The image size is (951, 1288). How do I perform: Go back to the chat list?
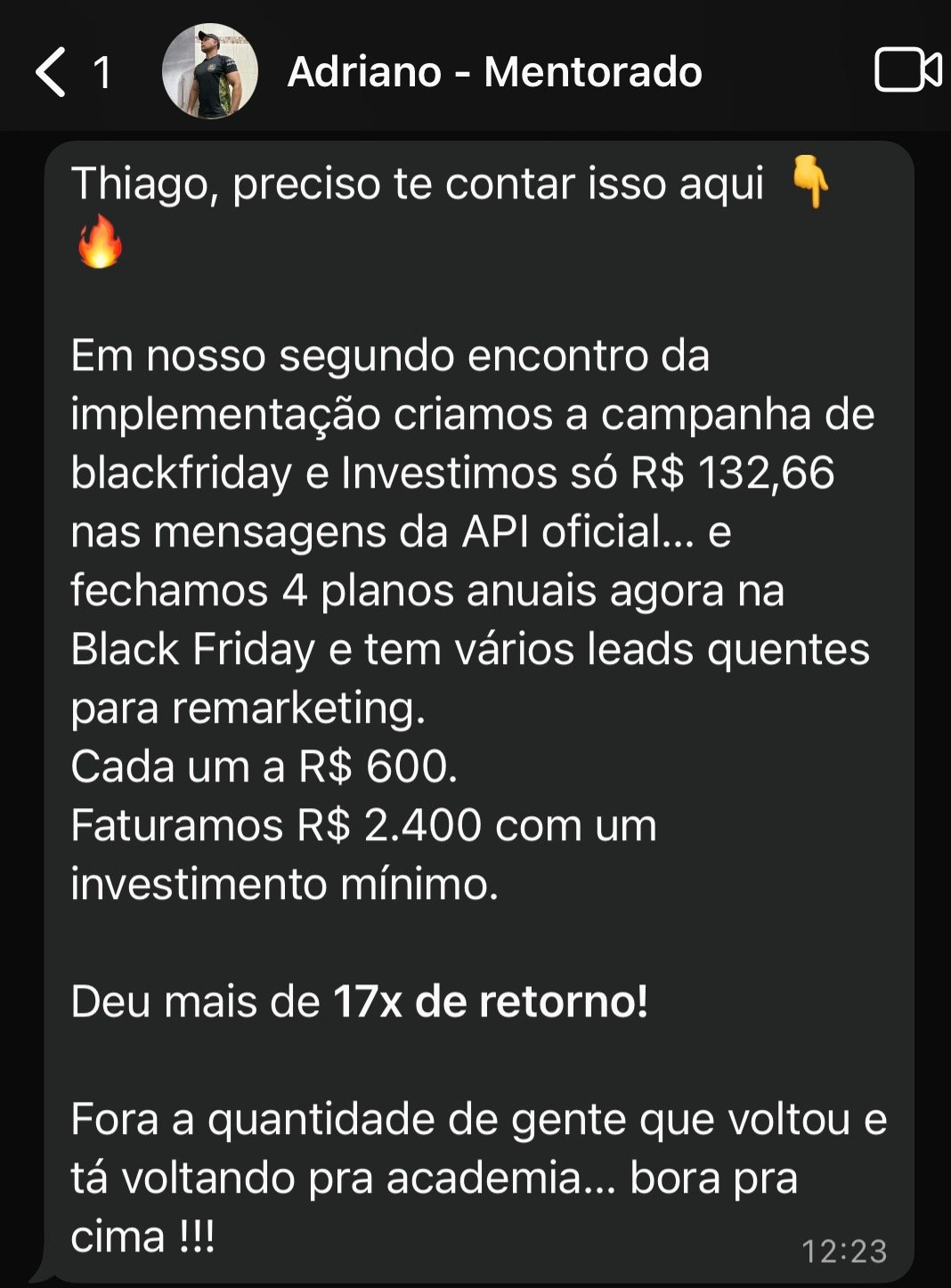point(52,72)
